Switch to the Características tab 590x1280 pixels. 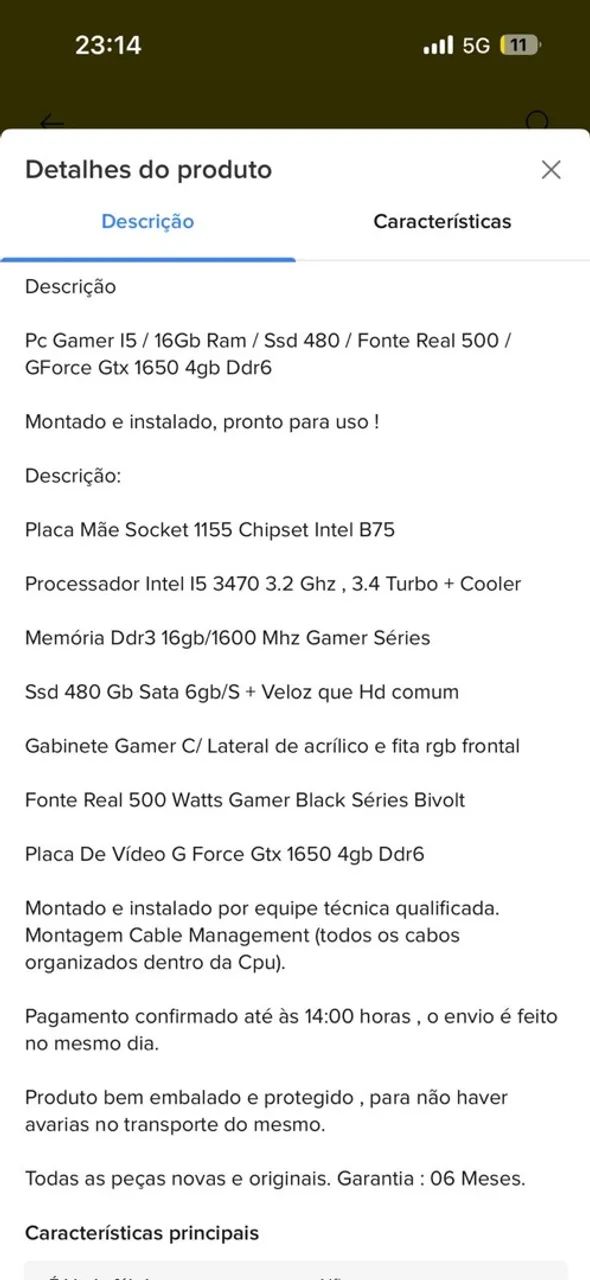(x=442, y=222)
